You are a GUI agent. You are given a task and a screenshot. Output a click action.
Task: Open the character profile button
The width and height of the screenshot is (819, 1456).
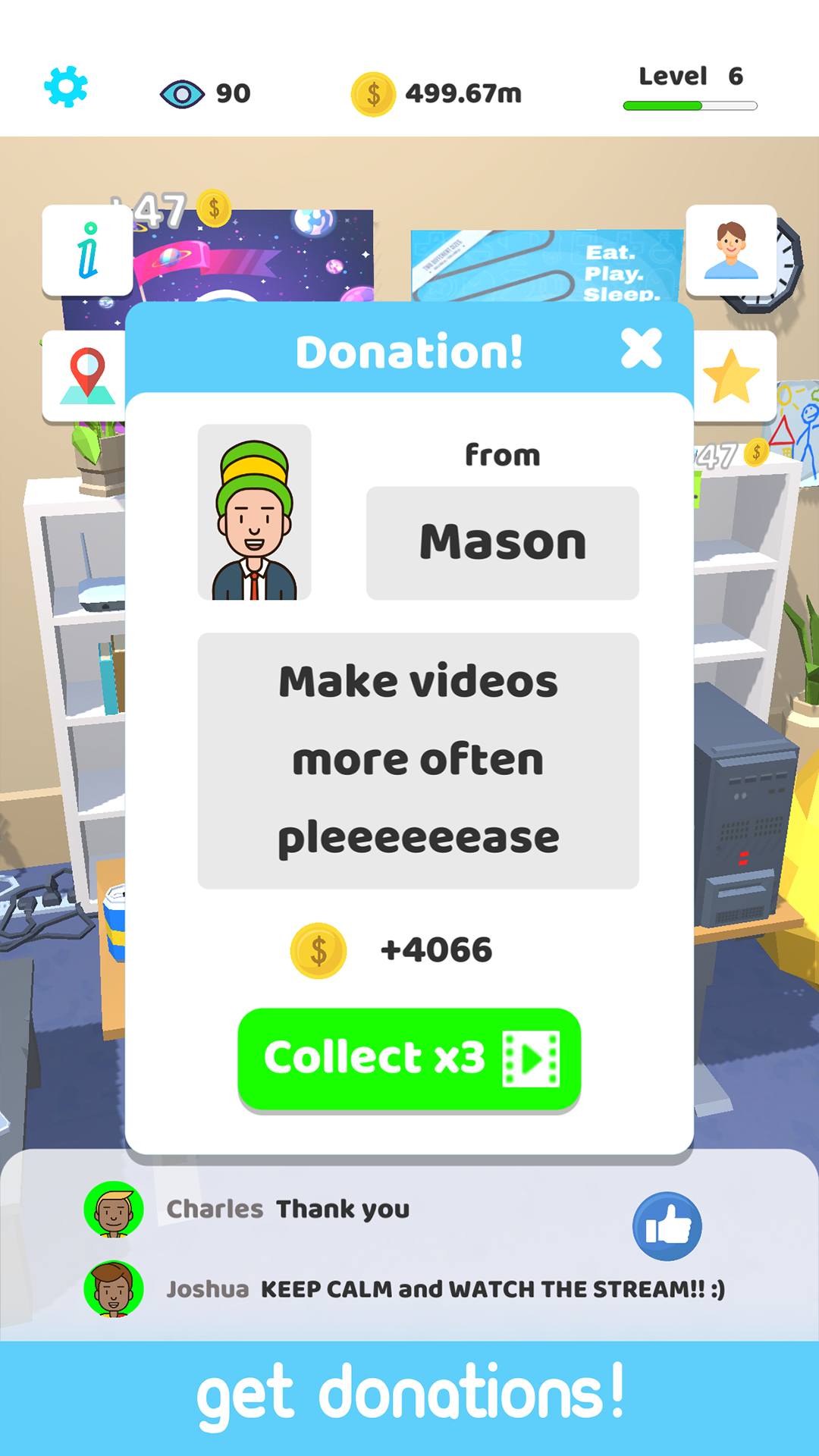(730, 250)
